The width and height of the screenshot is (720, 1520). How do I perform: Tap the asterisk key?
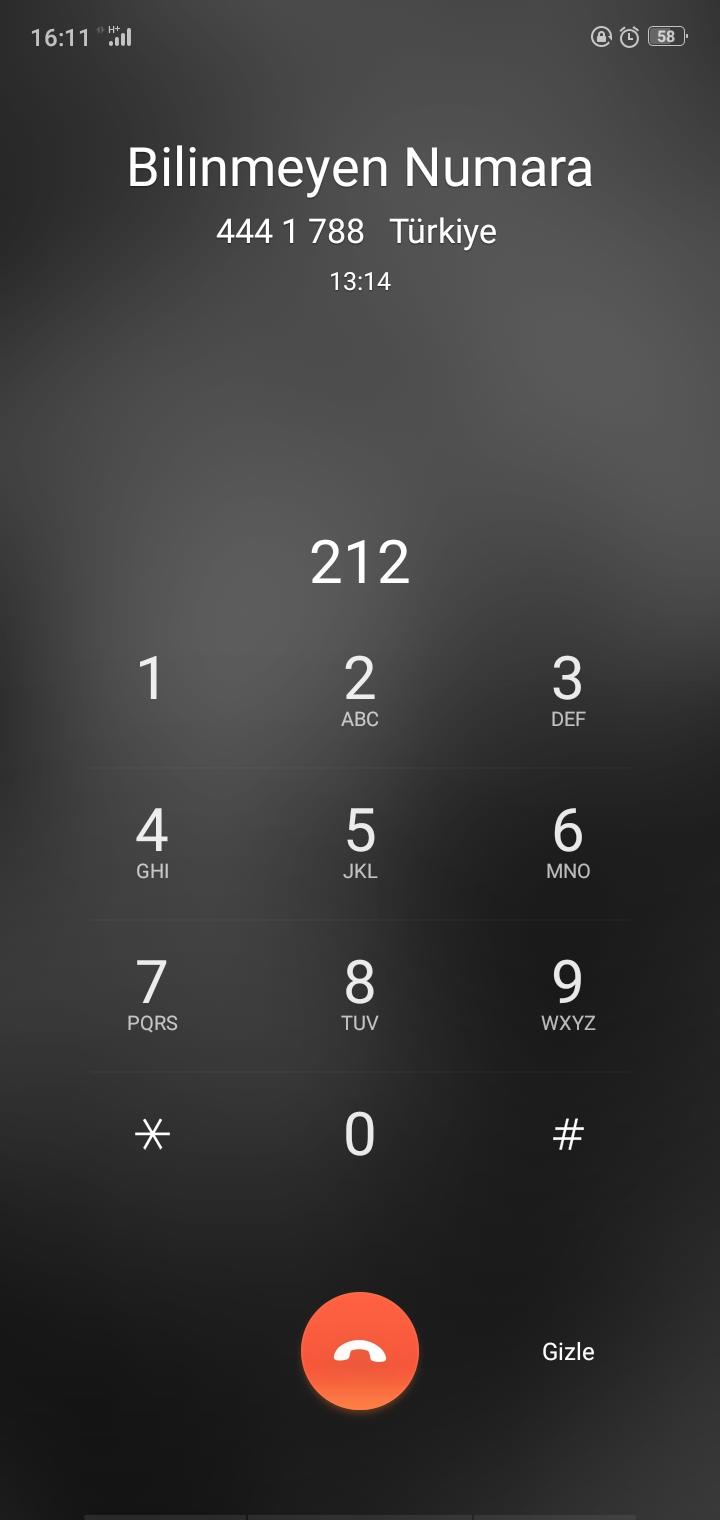pos(152,1135)
